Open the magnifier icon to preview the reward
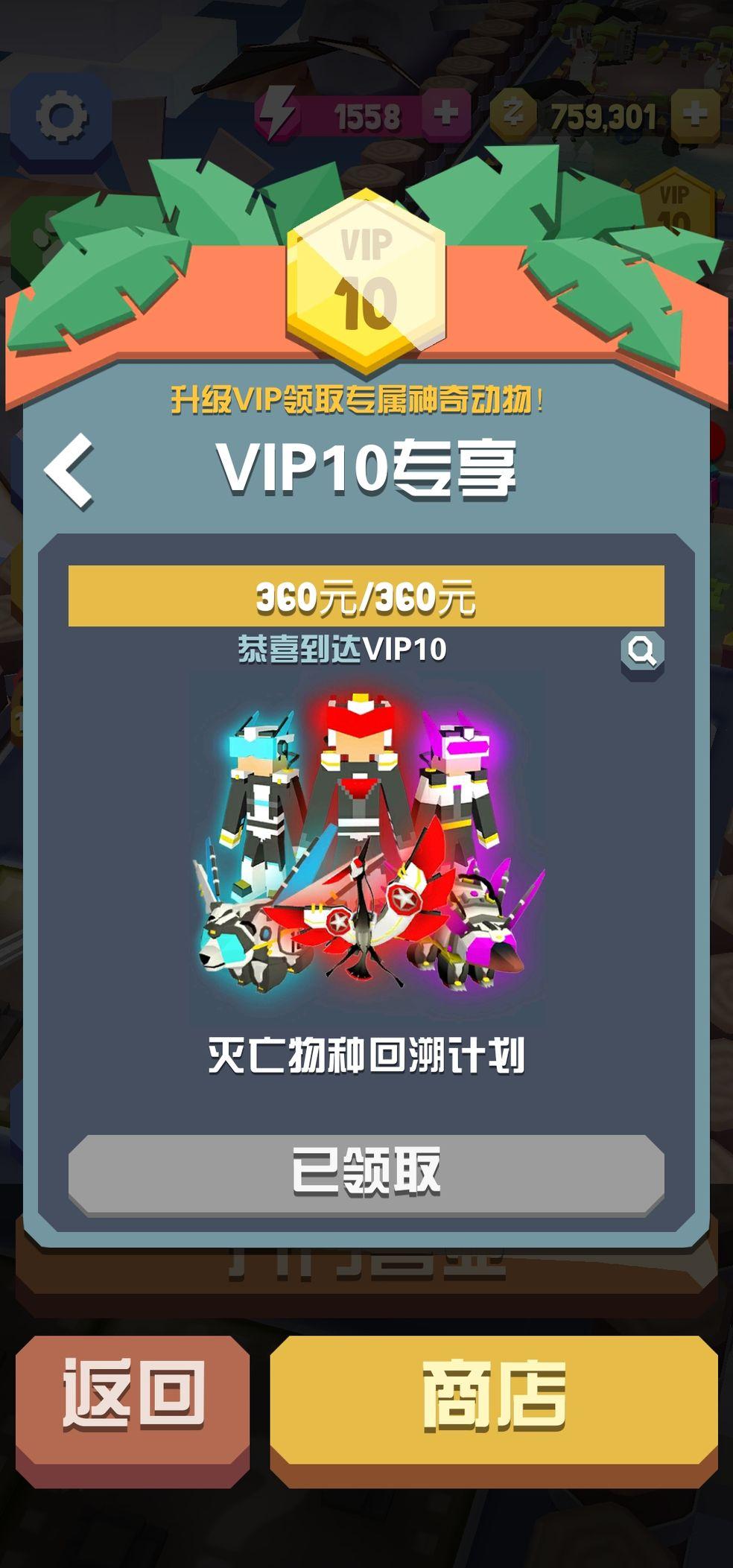Image resolution: width=733 pixels, height=1568 pixels. point(642,653)
